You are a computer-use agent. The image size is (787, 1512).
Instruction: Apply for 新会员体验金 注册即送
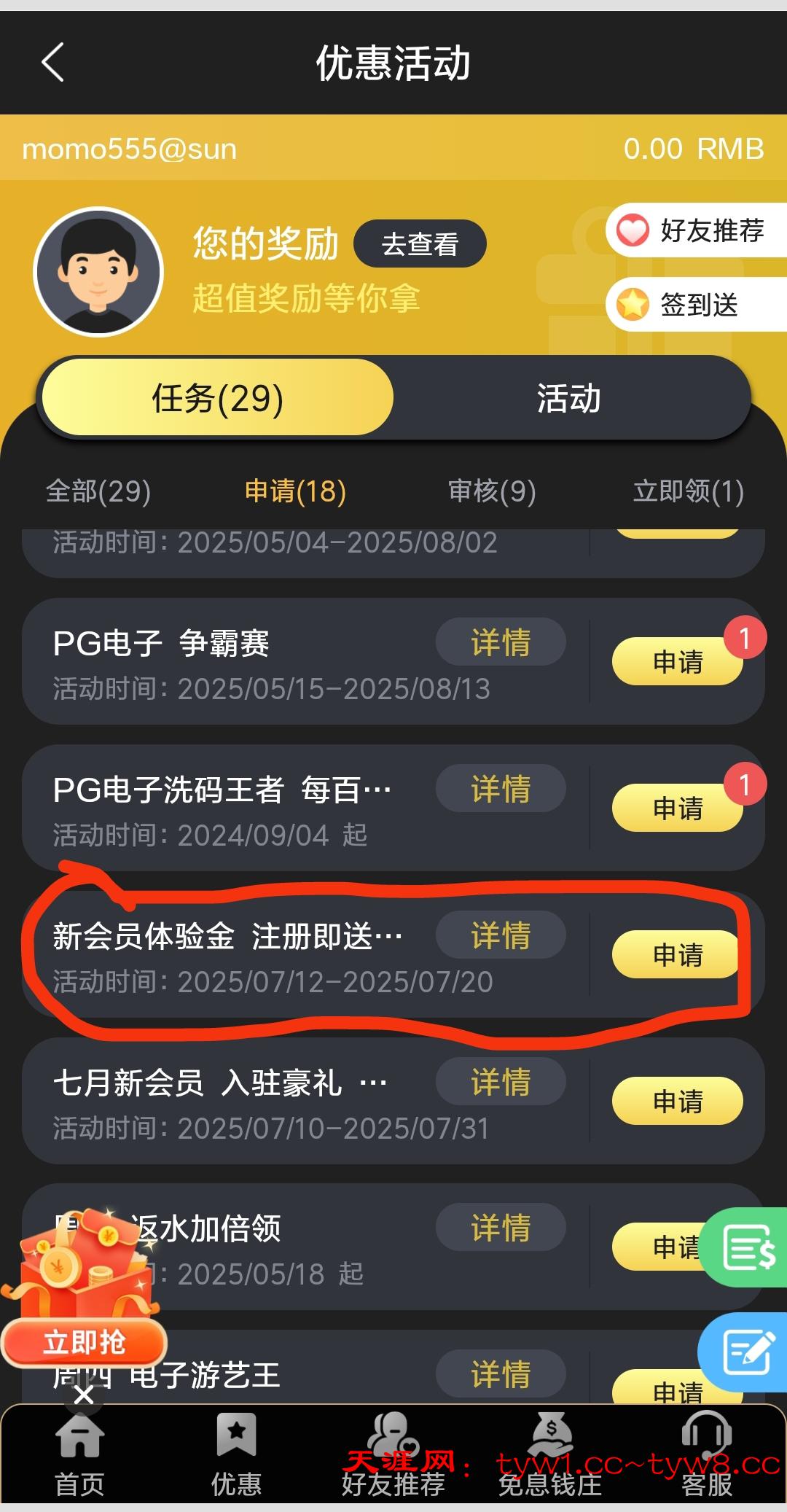pos(677,955)
